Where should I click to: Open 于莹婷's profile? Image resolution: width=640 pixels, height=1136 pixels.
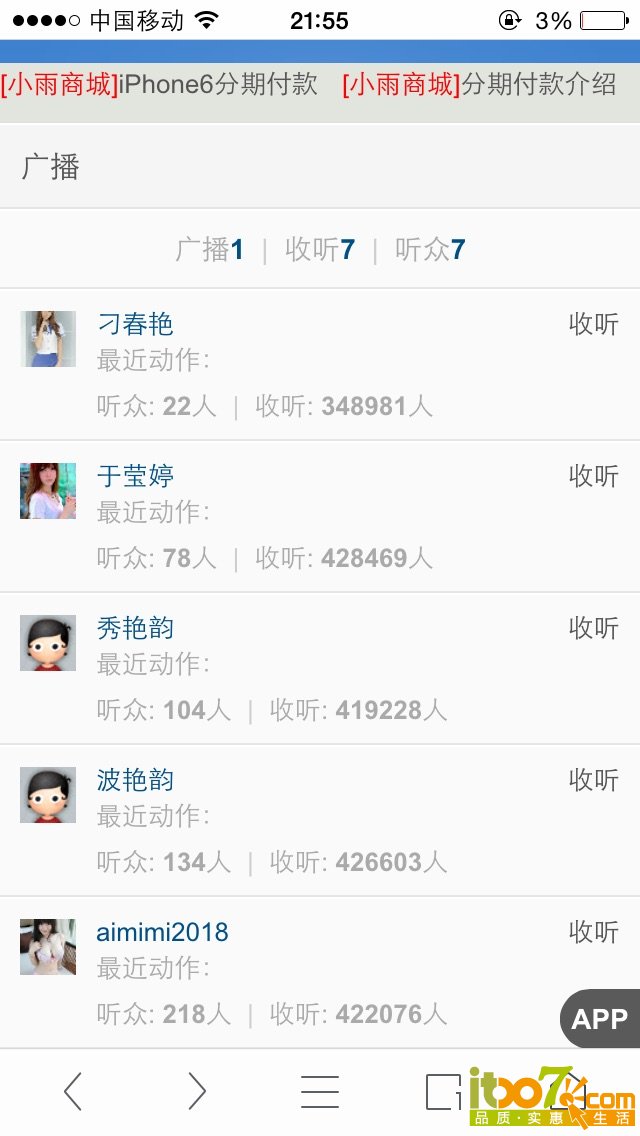[x=135, y=476]
